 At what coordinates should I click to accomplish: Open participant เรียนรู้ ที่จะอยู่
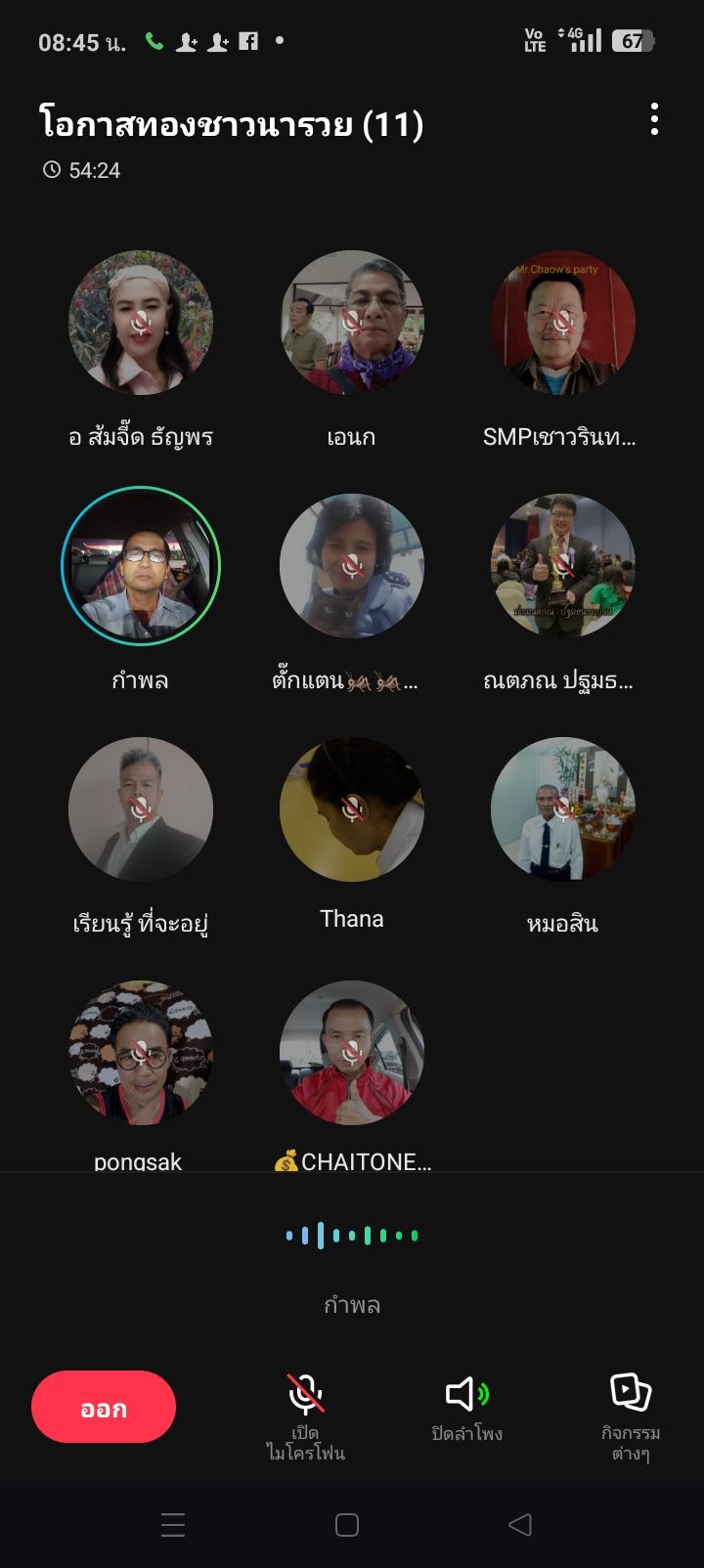(x=141, y=809)
